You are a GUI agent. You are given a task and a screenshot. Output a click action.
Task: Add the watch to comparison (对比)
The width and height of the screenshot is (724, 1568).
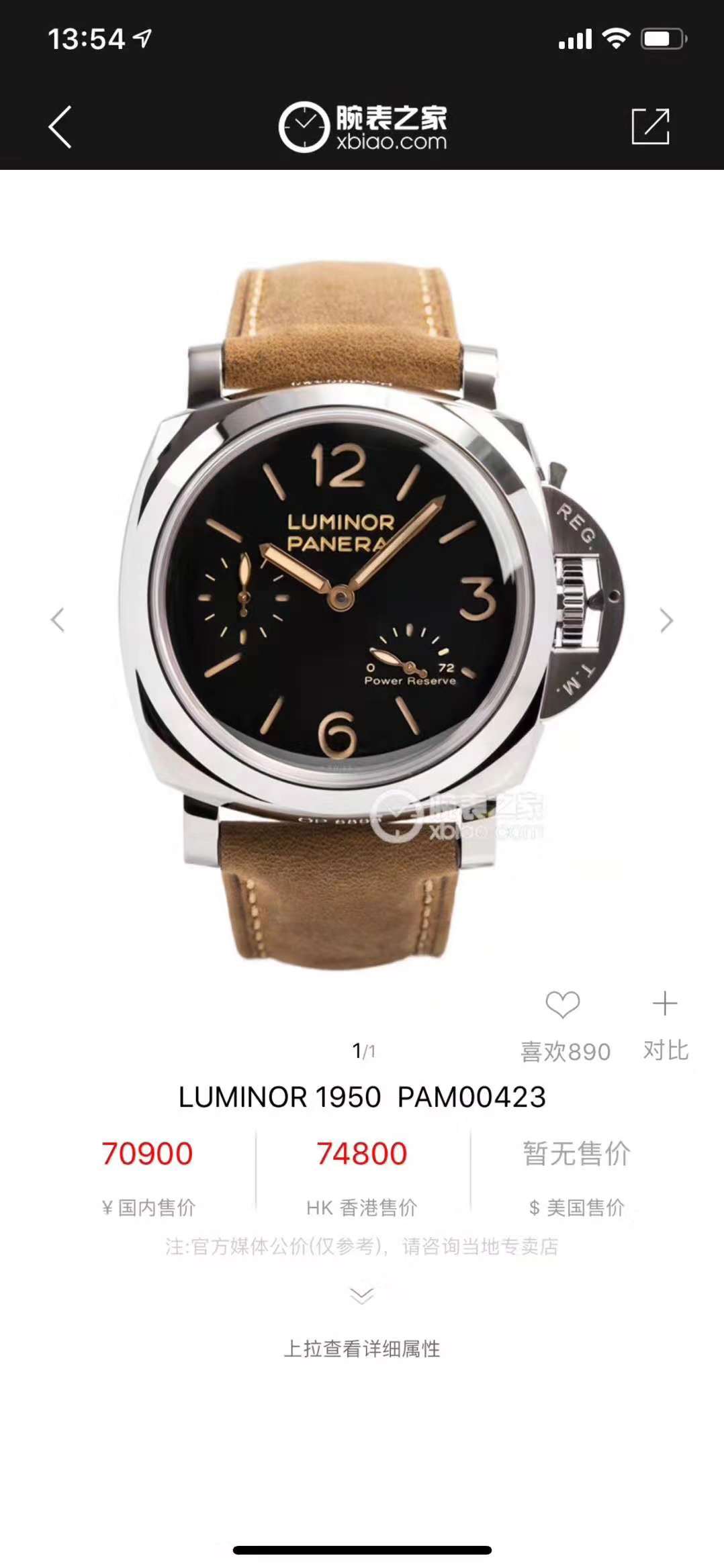click(665, 1005)
